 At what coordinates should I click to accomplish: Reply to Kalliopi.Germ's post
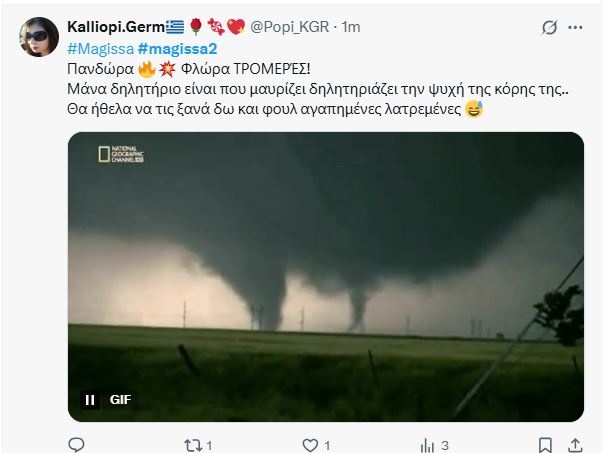click(x=77, y=444)
